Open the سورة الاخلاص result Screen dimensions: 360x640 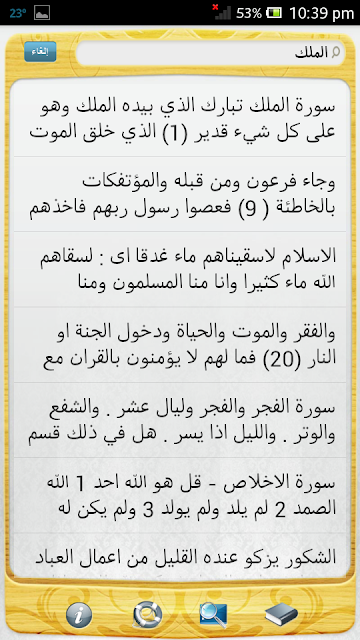pyautogui.click(x=180, y=496)
